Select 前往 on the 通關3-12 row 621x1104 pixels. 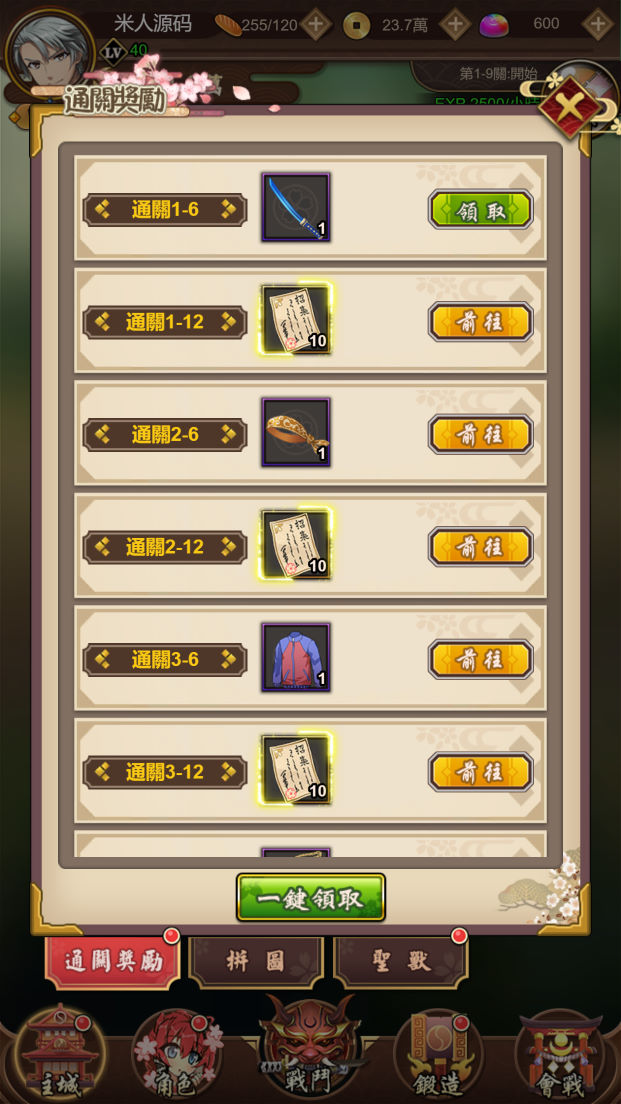[x=481, y=772]
